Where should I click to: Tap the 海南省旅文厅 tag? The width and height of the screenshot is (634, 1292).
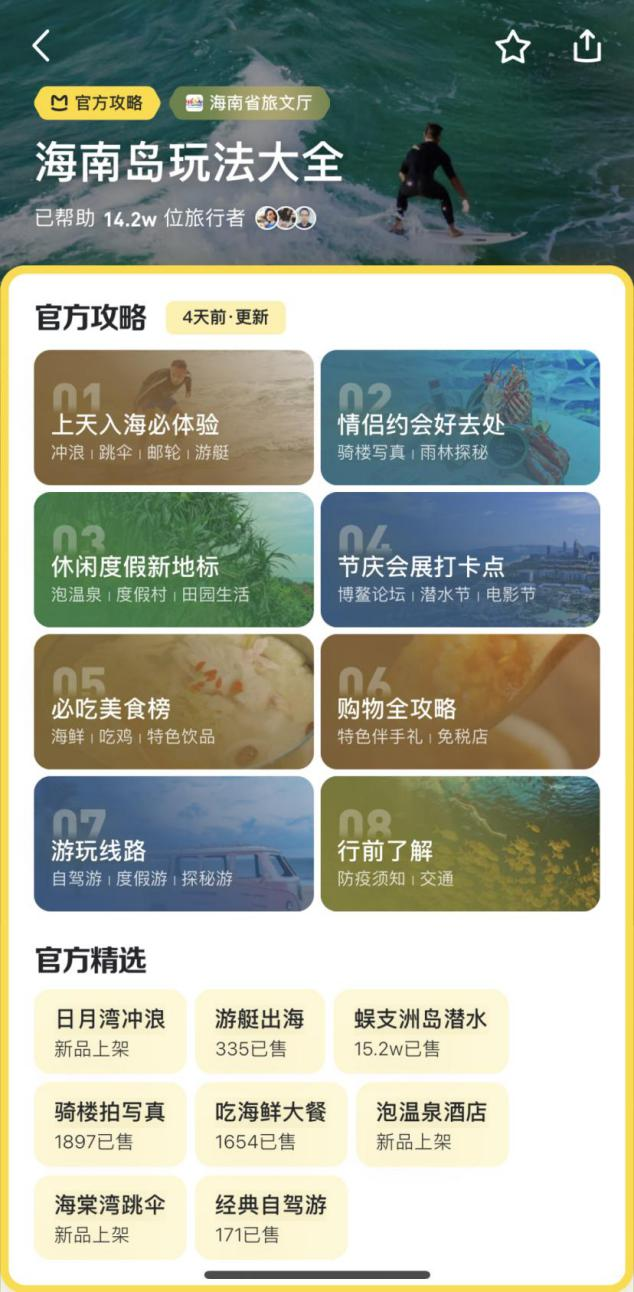(249, 103)
